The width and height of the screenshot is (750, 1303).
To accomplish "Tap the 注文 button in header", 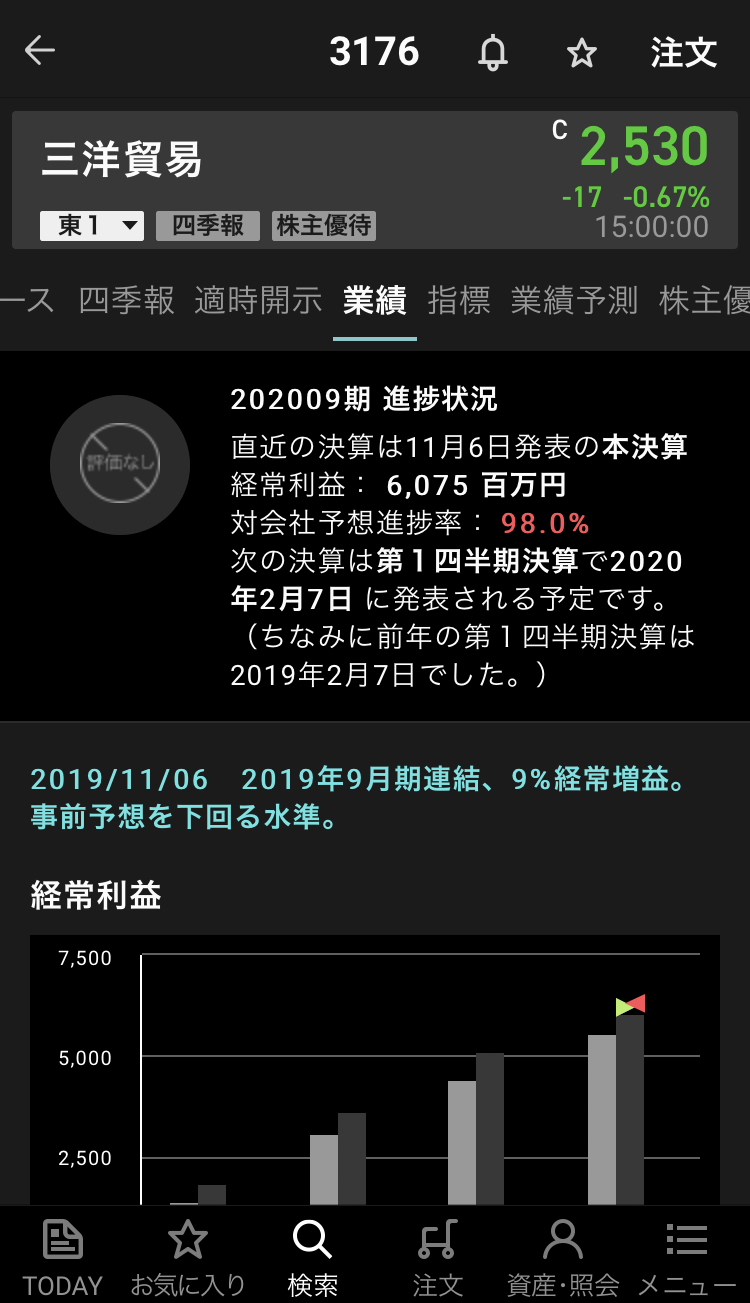I will [684, 52].
